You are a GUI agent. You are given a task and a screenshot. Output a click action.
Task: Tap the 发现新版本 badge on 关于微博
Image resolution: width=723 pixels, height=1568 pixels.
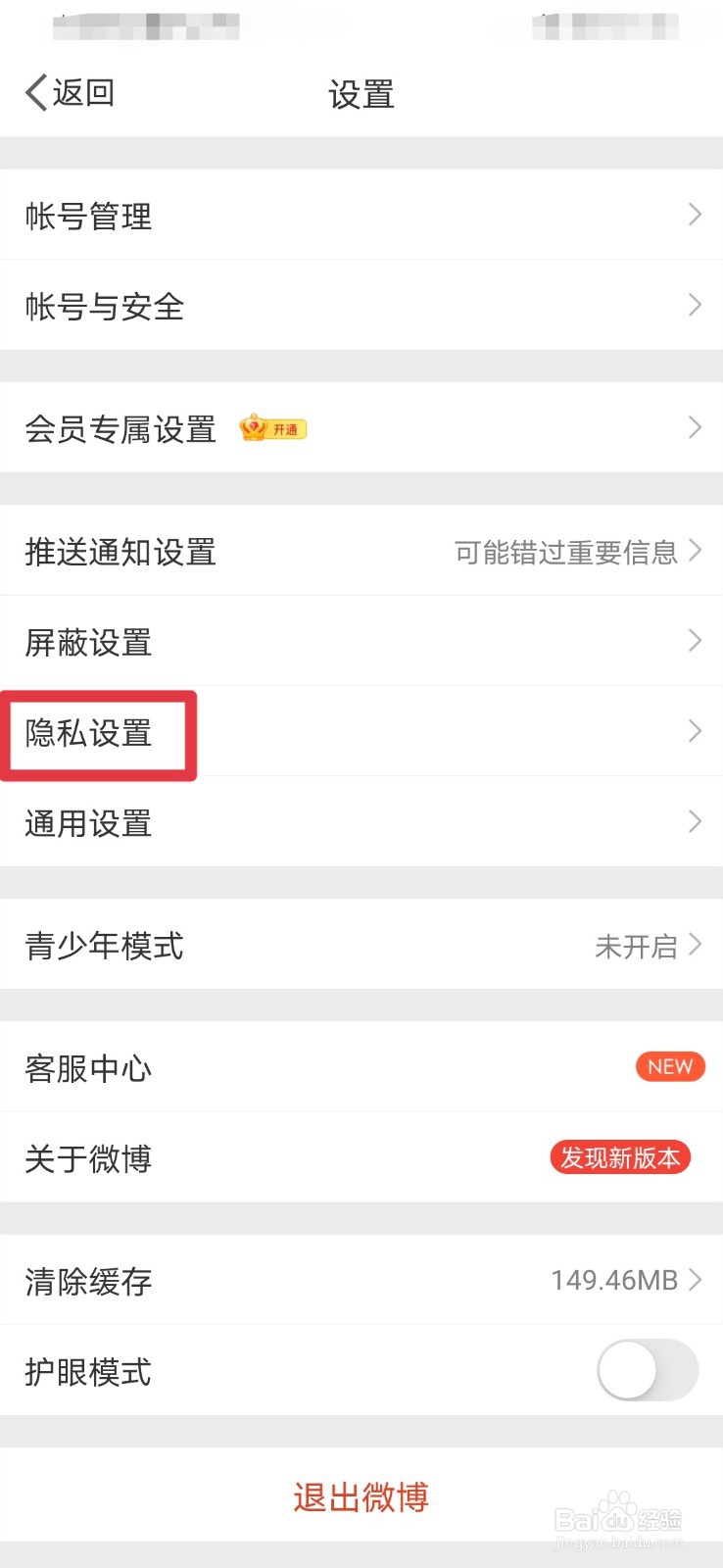point(621,1158)
